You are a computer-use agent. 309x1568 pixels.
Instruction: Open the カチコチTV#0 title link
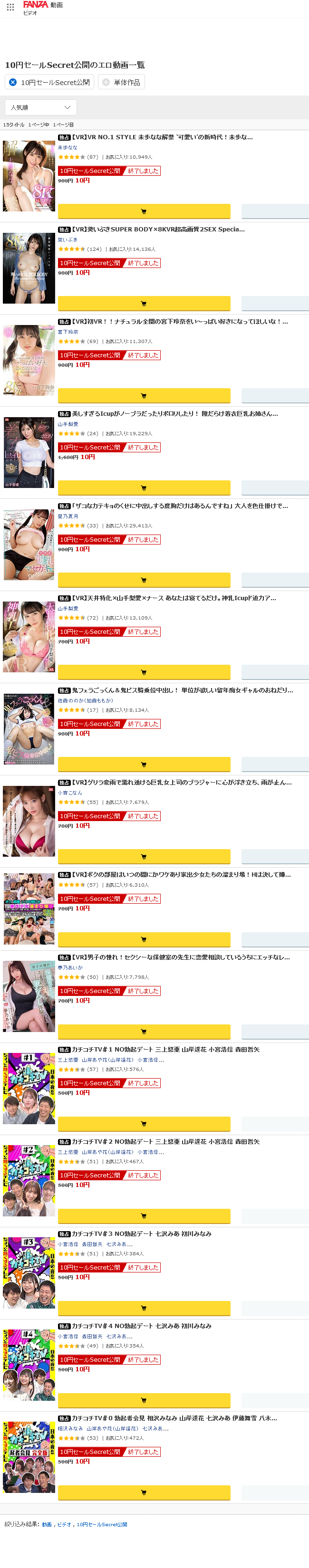tap(174, 1418)
